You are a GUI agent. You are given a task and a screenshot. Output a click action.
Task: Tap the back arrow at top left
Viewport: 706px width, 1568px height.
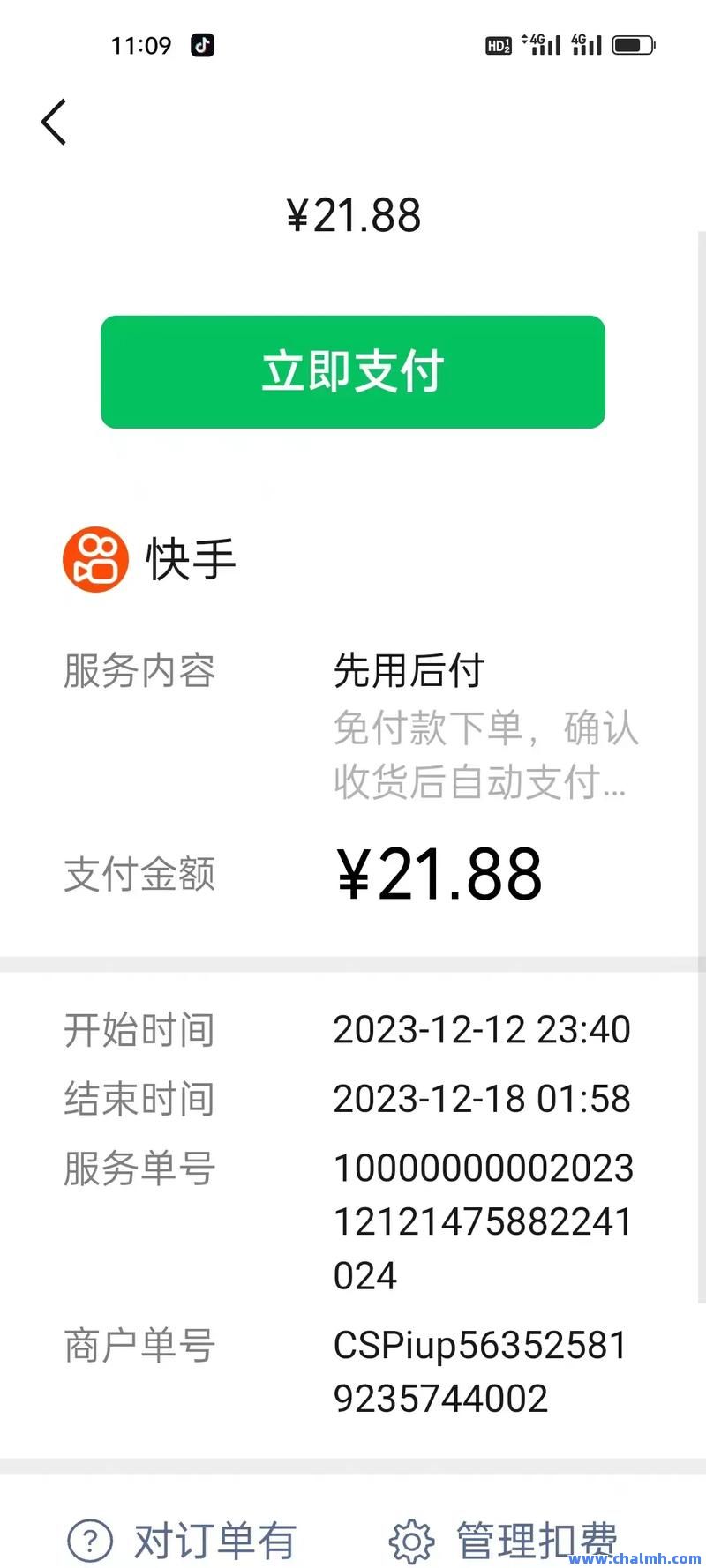(53, 122)
